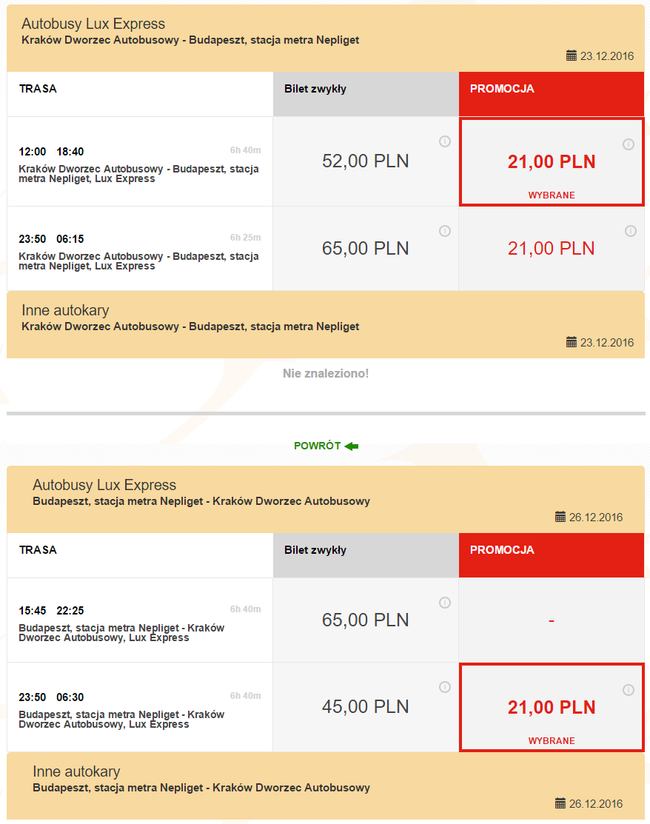
Task: Select the 21,00 PLN promo fare for the 12:00 departure
Action: point(551,162)
